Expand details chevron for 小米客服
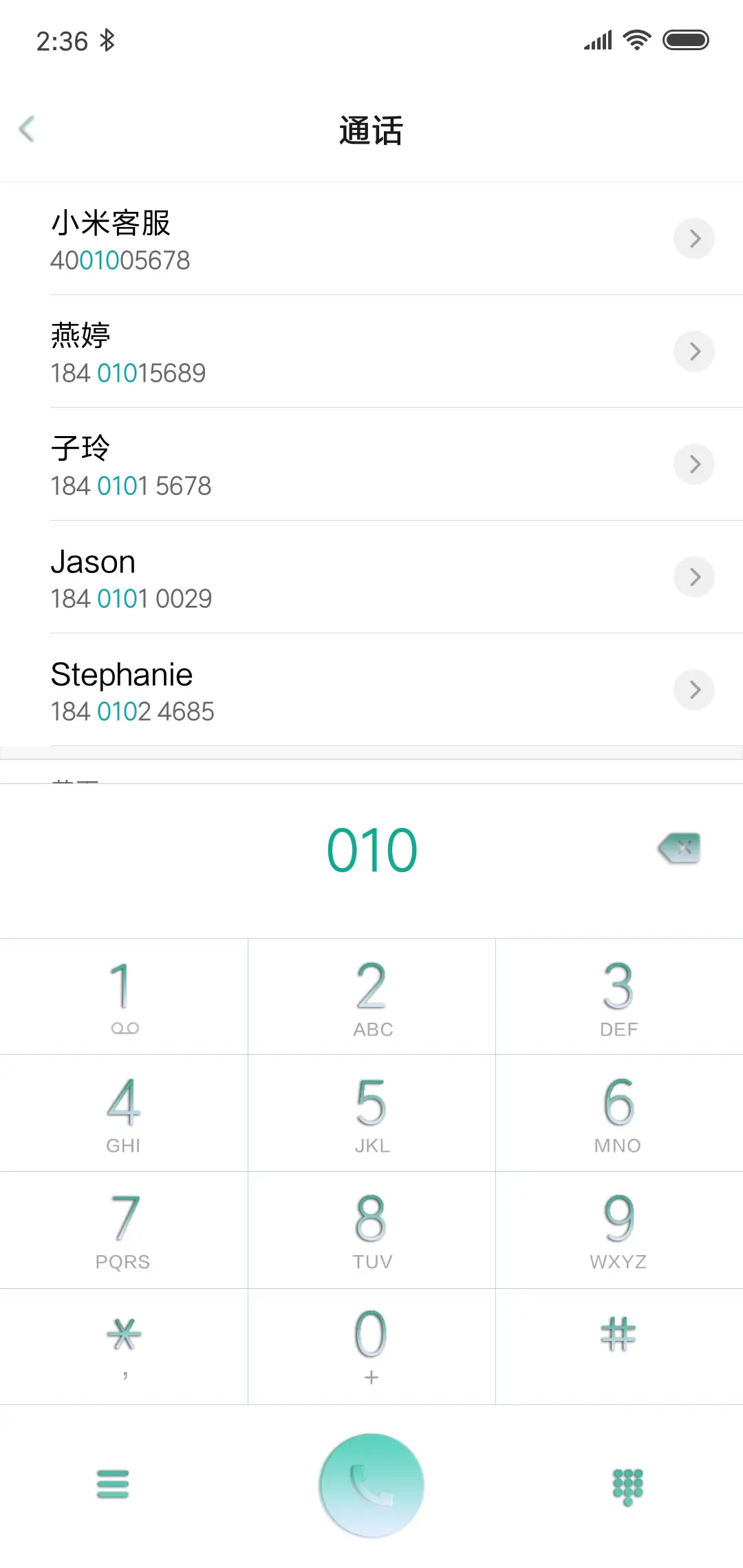The height and width of the screenshot is (1568, 743). tap(694, 239)
